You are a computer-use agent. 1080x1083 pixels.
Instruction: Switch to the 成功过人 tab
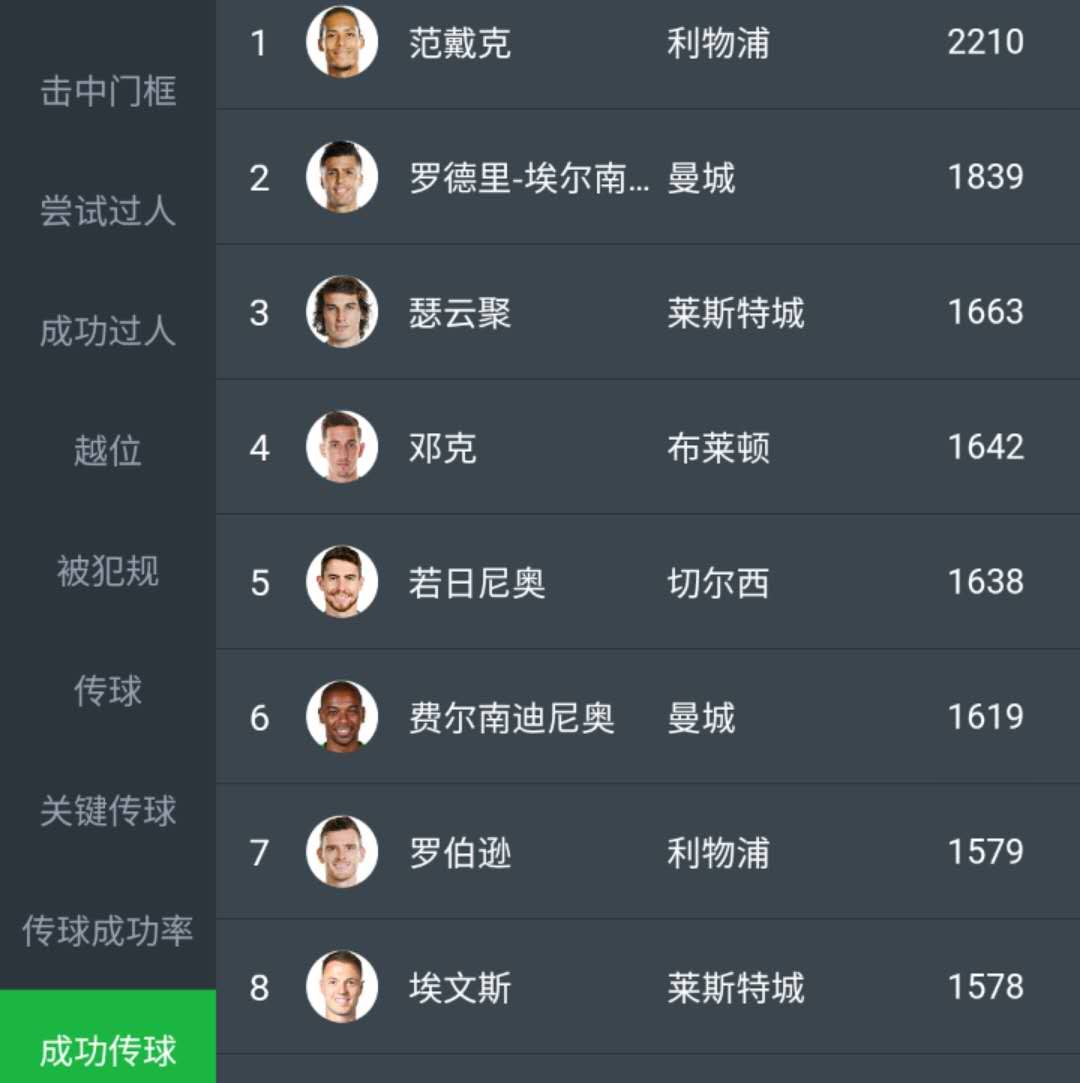click(x=108, y=333)
